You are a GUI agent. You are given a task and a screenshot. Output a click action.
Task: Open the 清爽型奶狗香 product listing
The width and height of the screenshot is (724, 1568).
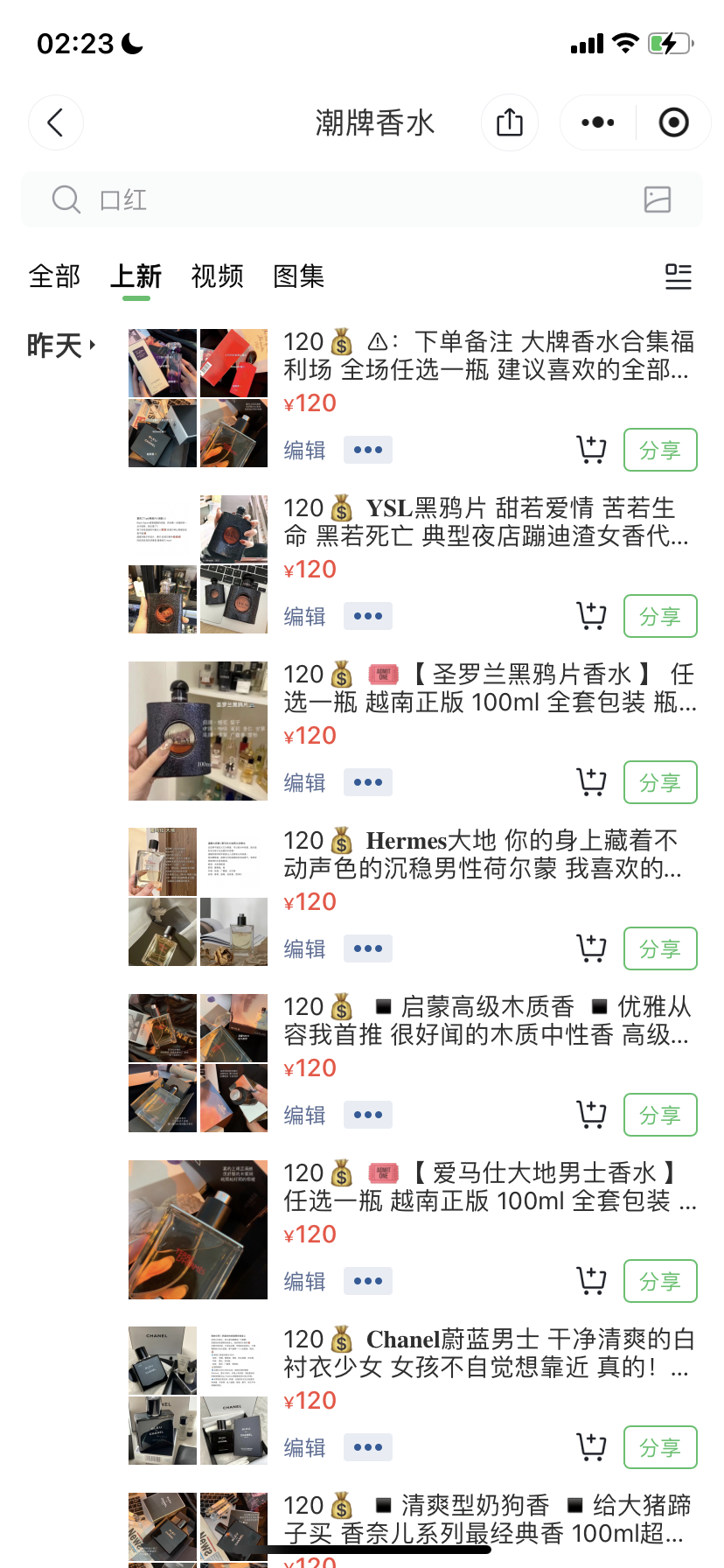[486, 1519]
